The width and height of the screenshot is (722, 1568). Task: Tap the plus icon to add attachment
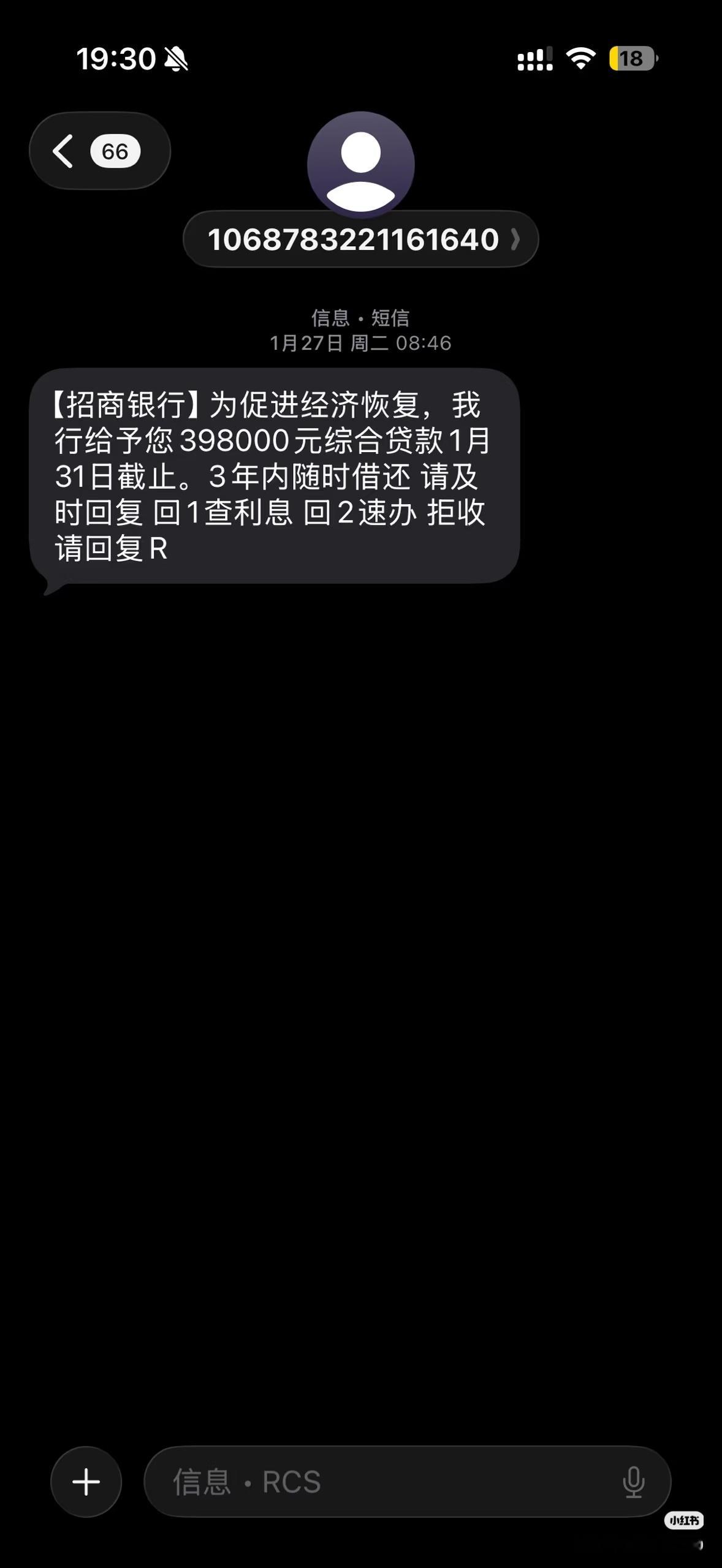pos(86,1483)
